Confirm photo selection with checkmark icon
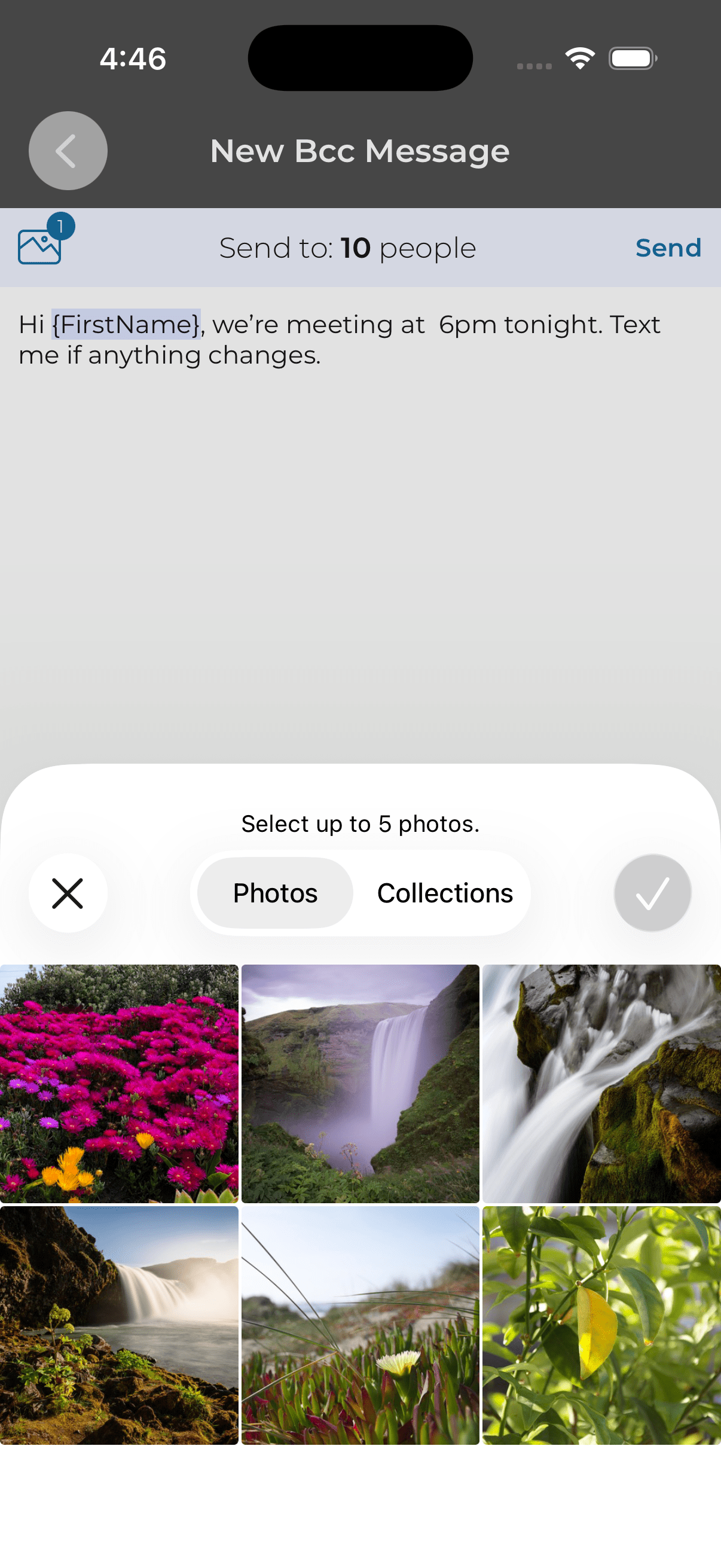 [x=652, y=892]
